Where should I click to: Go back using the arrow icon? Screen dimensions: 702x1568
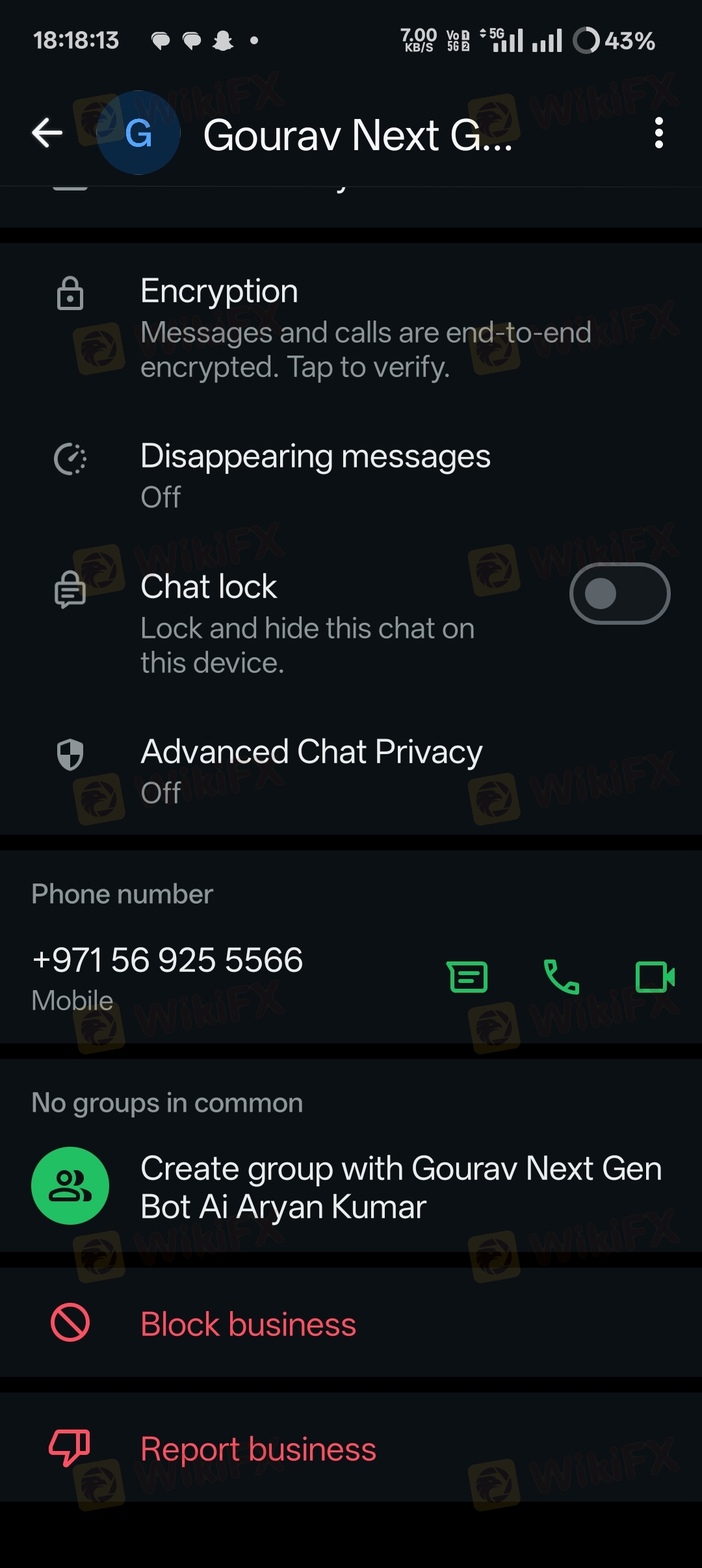[47, 133]
